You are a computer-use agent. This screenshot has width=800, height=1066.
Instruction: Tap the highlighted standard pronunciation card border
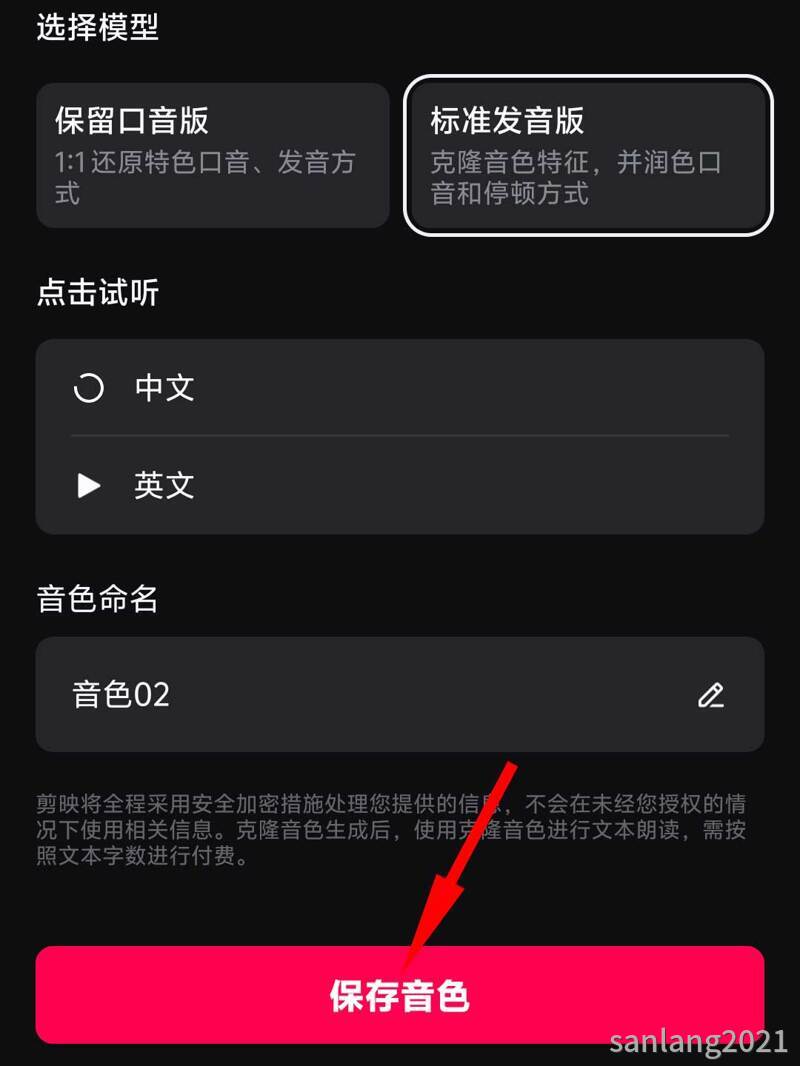click(588, 155)
